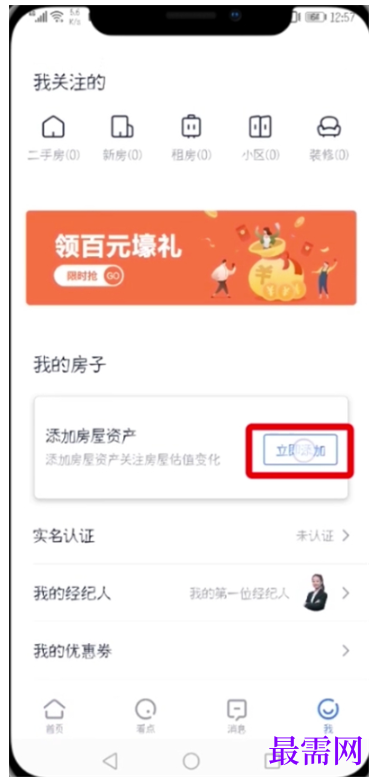Open followed 租房 listings
This screenshot has height=782, width=381.
[191, 137]
